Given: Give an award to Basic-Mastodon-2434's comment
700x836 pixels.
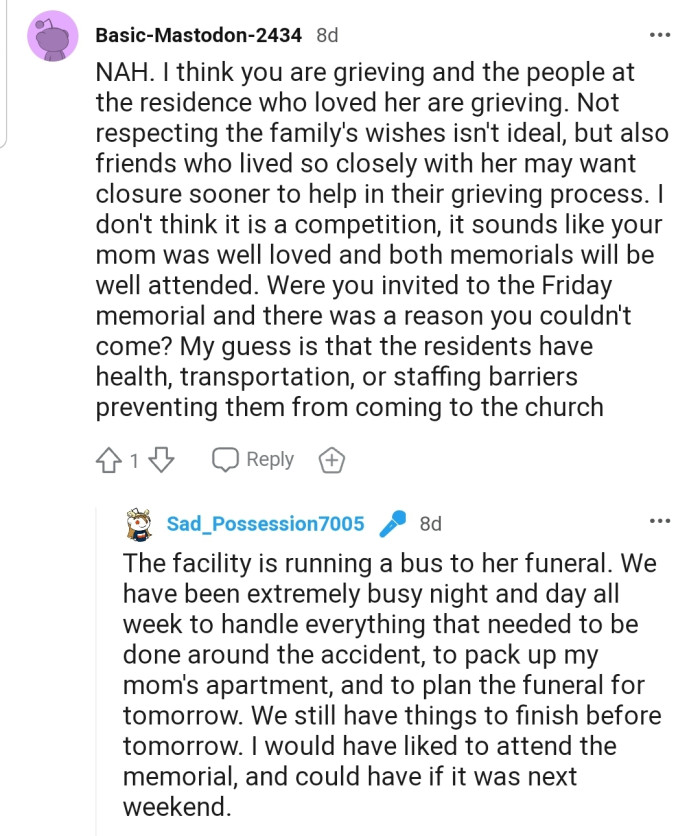Looking at the screenshot, I should pyautogui.click(x=331, y=460).
